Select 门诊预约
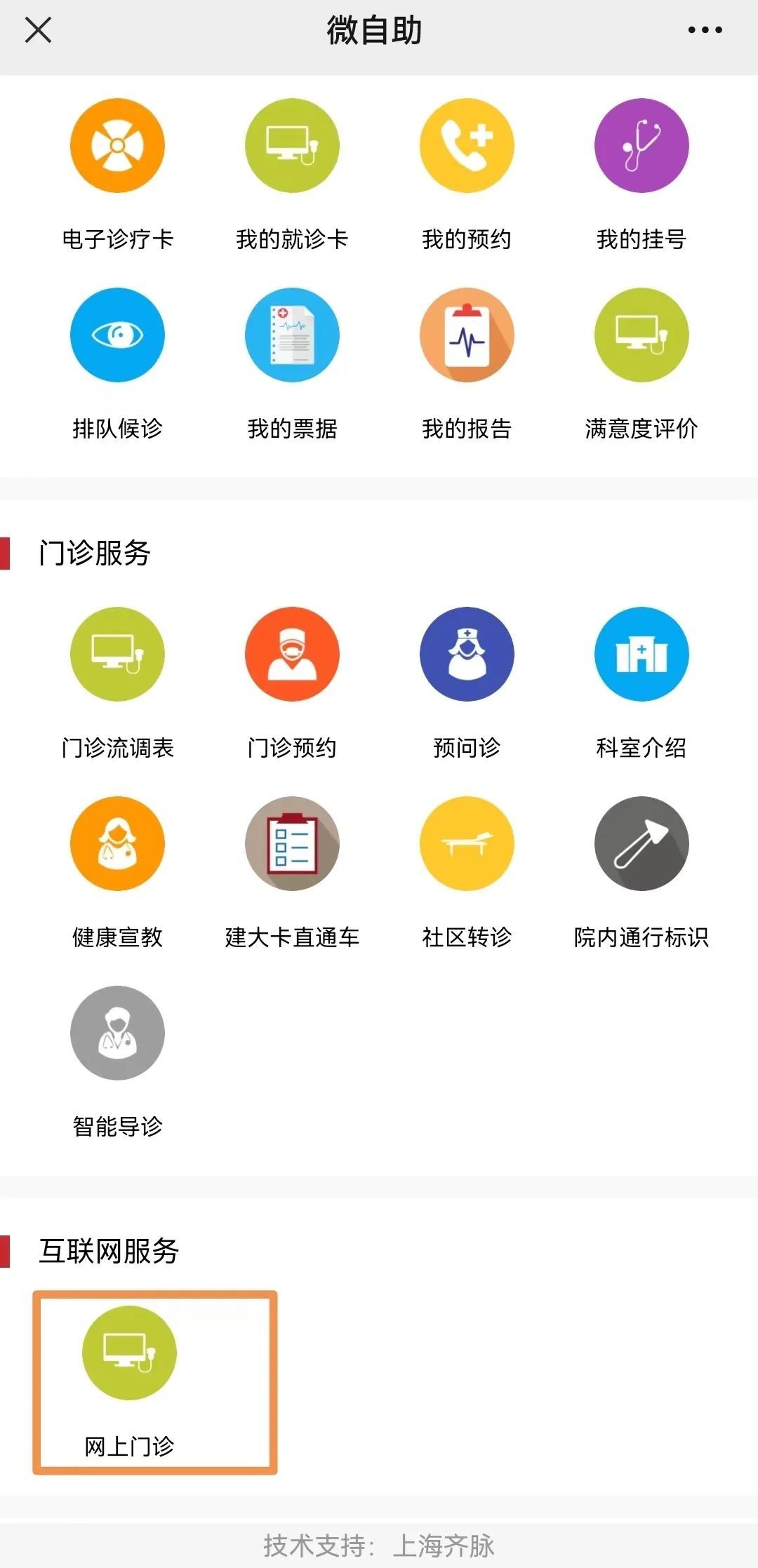758x1568 pixels. point(292,655)
